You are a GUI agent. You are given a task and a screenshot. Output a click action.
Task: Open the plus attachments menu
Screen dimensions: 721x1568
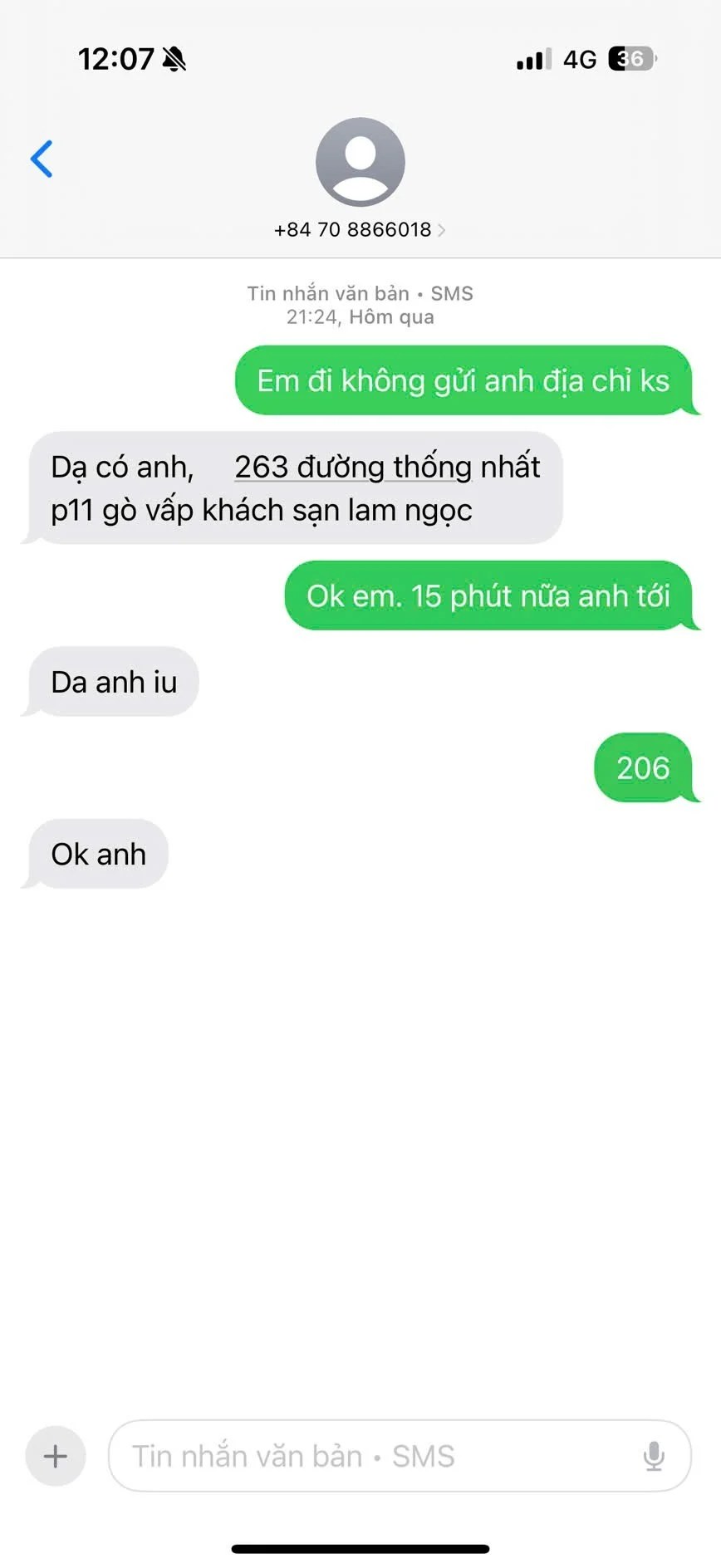[56, 1455]
